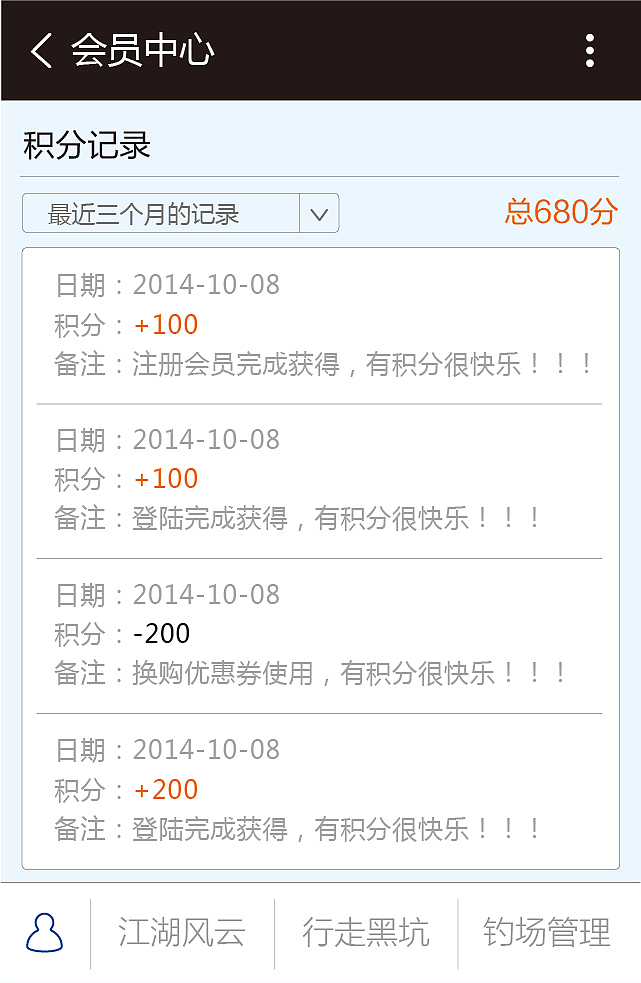Switch to the 行走黑坑 tab
Viewport: 641px width, 983px height.
click(x=366, y=933)
